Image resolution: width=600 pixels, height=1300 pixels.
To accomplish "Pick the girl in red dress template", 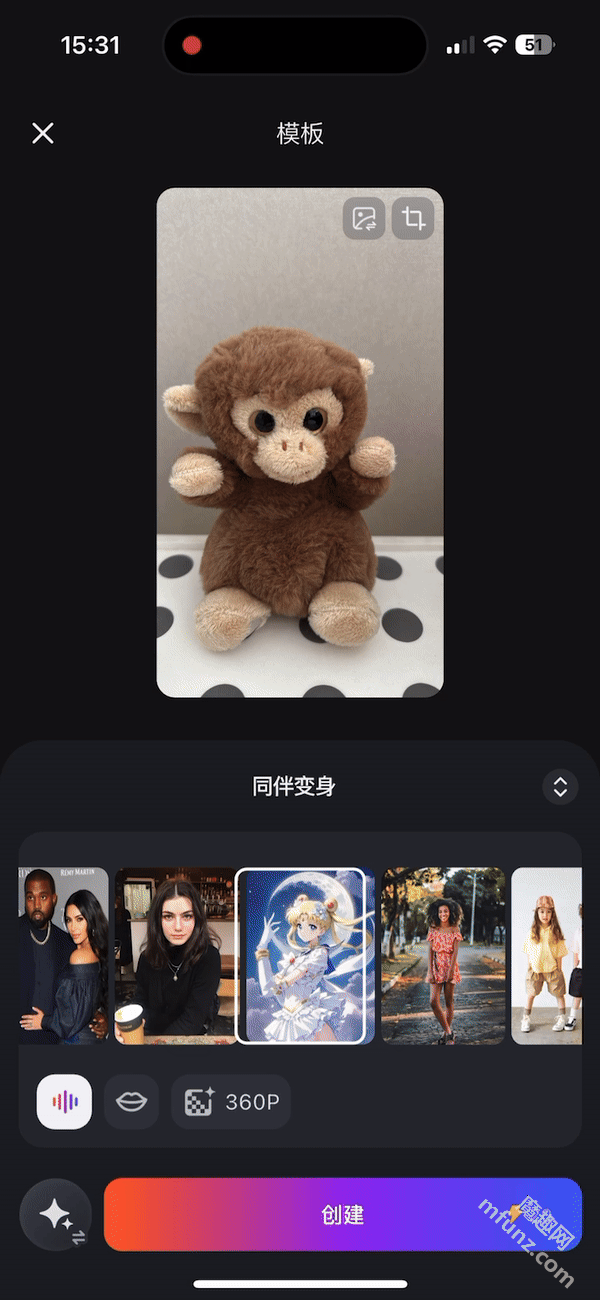I will pyautogui.click(x=443, y=956).
